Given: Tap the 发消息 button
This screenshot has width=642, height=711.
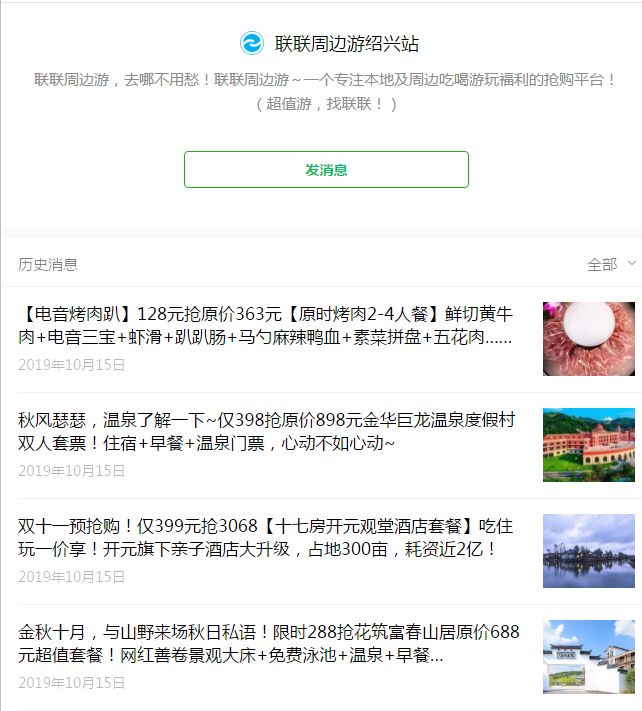Looking at the screenshot, I should click(326, 170).
